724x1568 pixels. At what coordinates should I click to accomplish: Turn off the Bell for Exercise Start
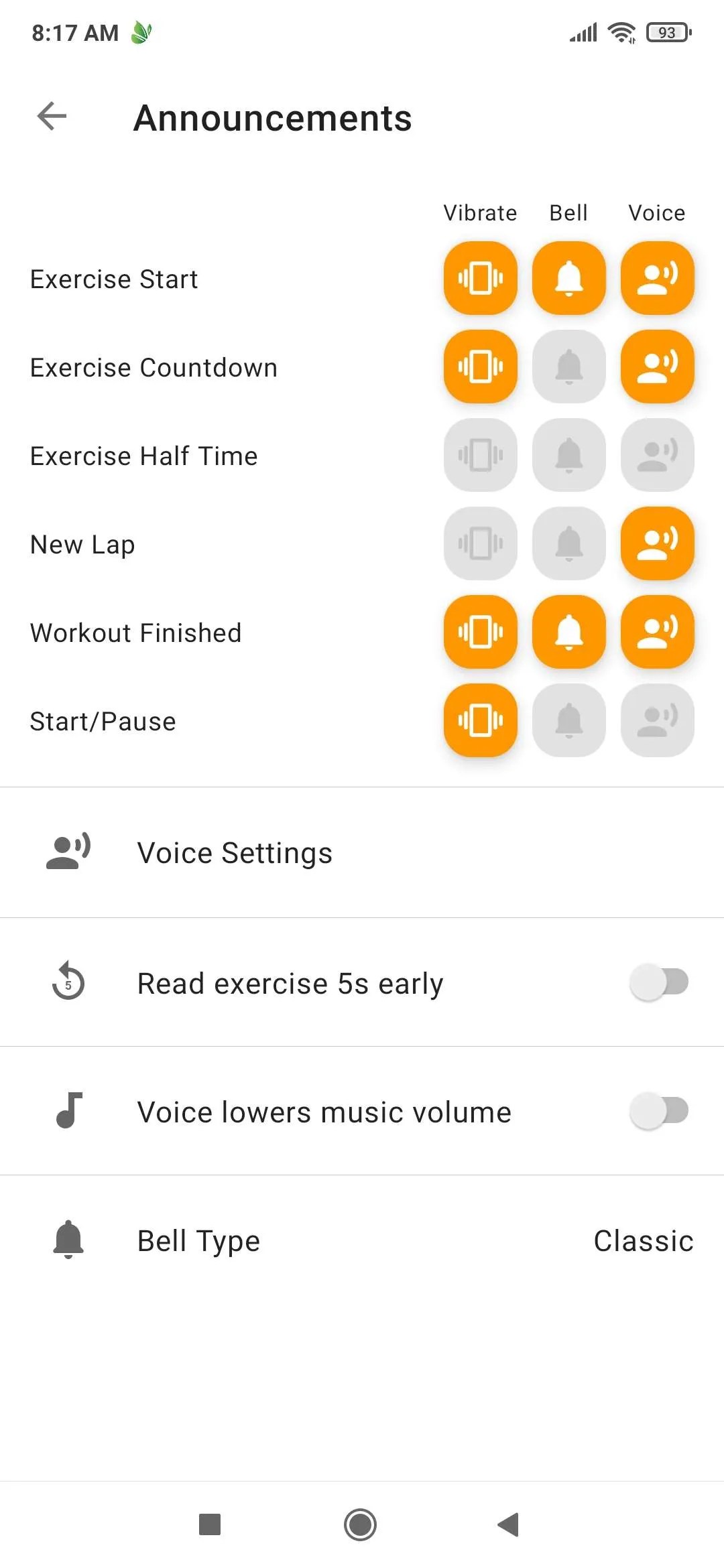tap(568, 279)
